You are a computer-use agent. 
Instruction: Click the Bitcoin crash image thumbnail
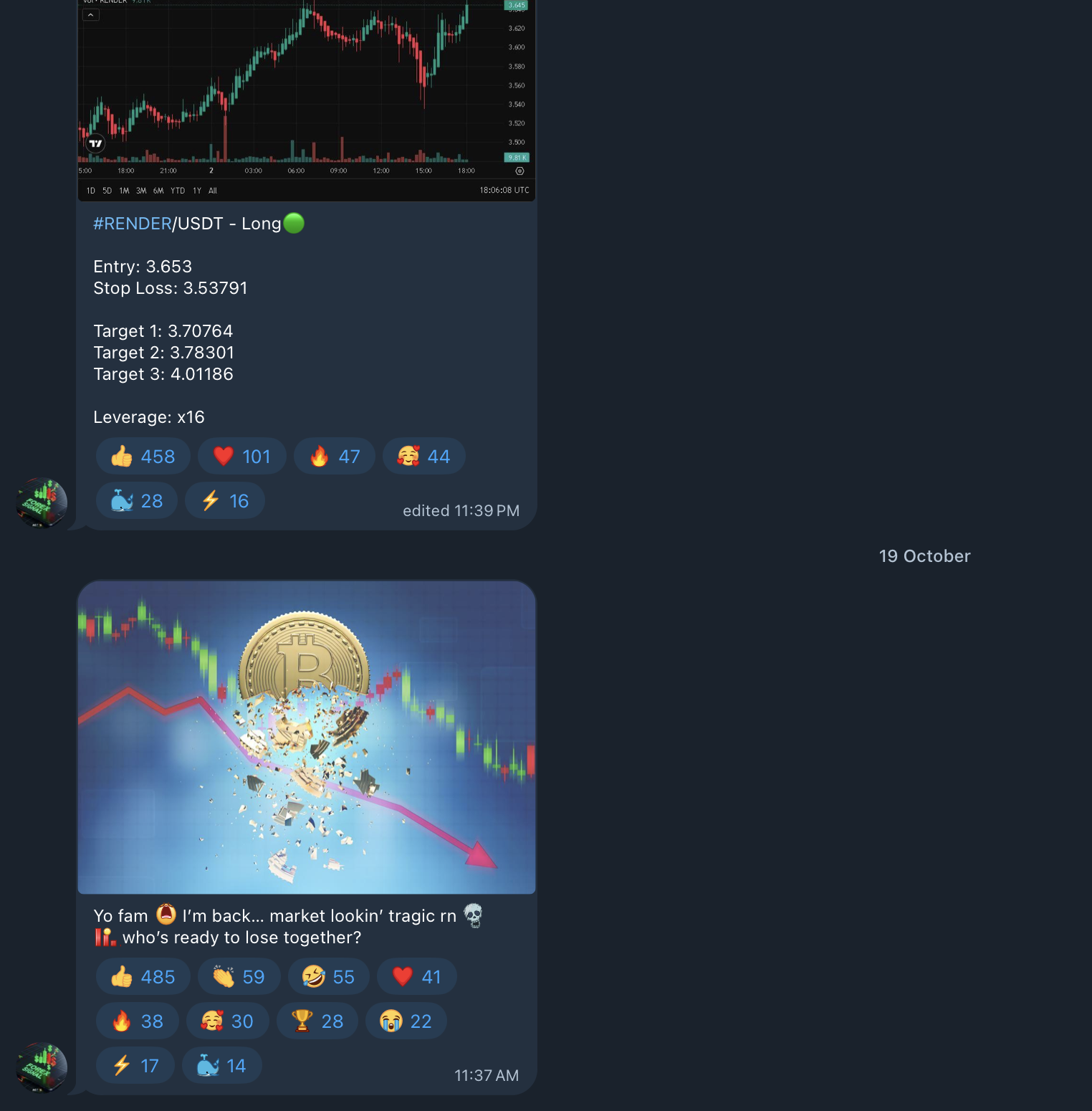[307, 737]
